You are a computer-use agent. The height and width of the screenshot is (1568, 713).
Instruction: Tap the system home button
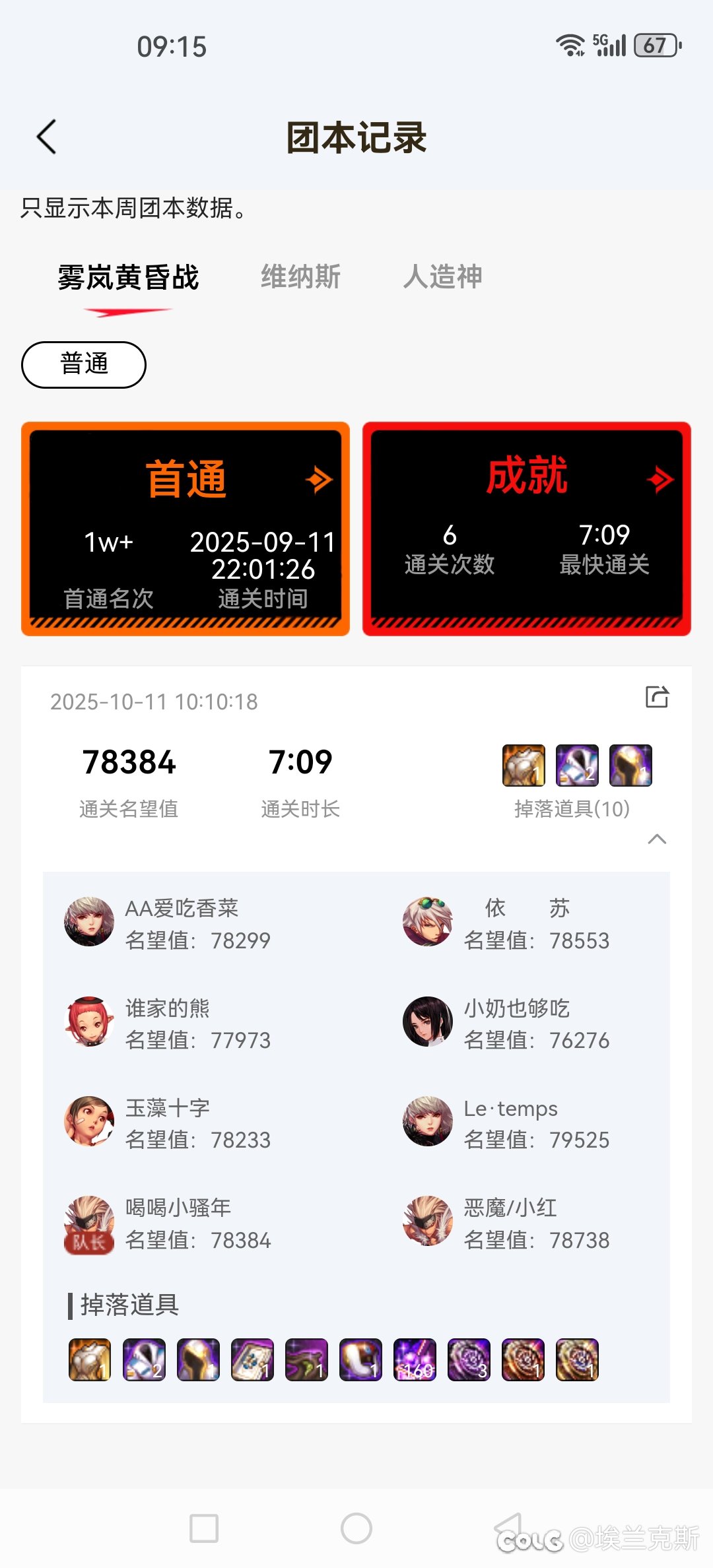[x=356, y=1528]
